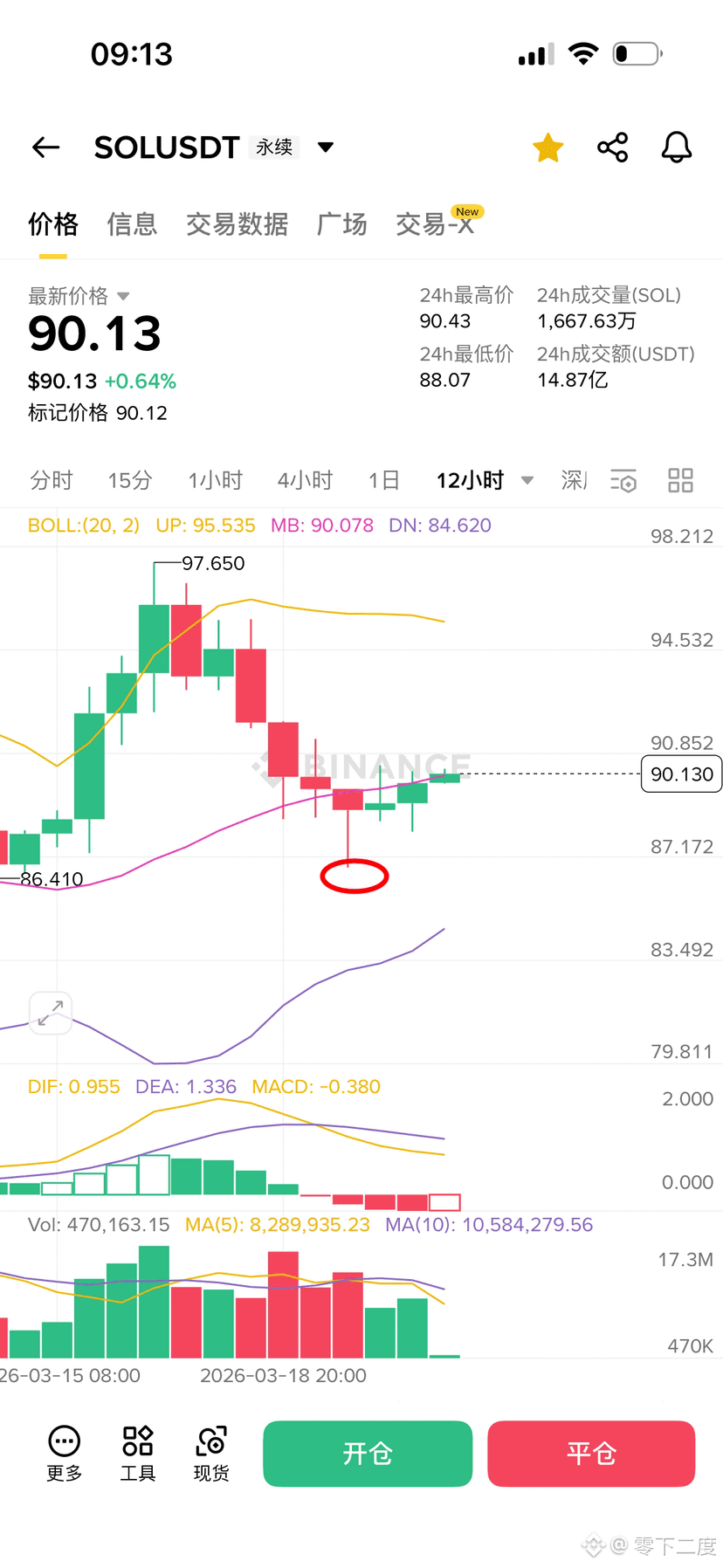723x1568 pixels.
Task: Open the price alert bell
Action: [x=677, y=148]
